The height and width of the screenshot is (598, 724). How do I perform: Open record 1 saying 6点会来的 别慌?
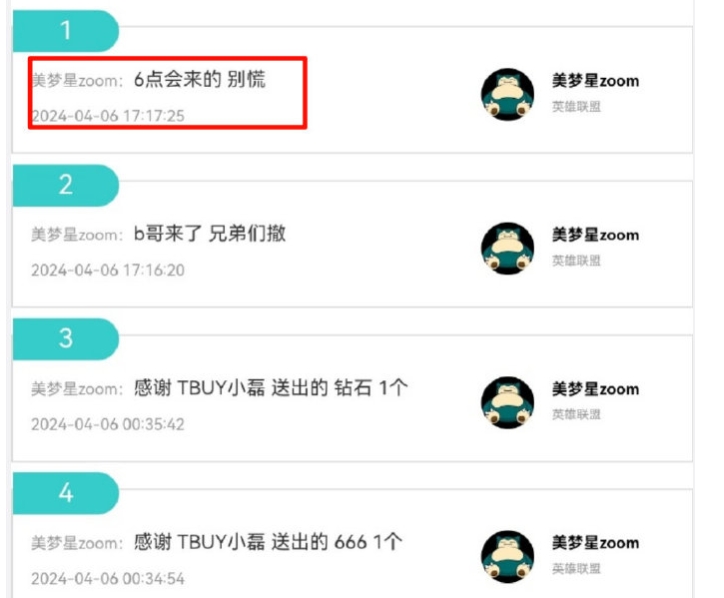point(199,81)
